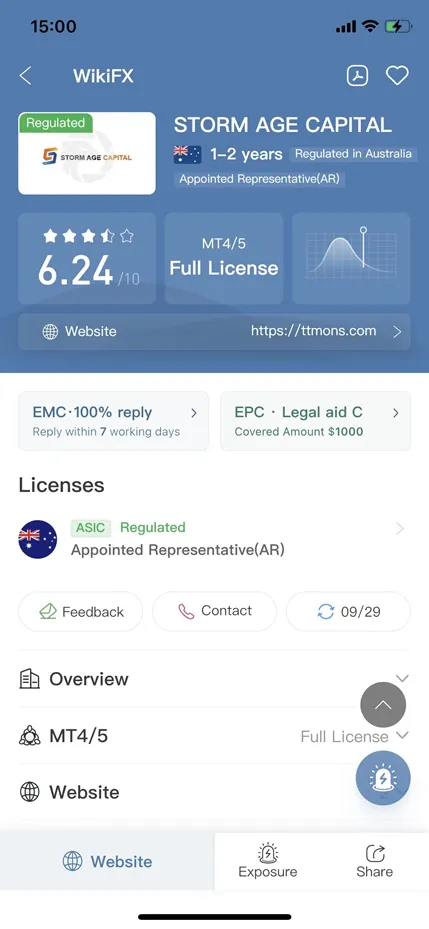The height and width of the screenshot is (929, 429).
Task: Tap the Feedback button
Action: coord(81,611)
